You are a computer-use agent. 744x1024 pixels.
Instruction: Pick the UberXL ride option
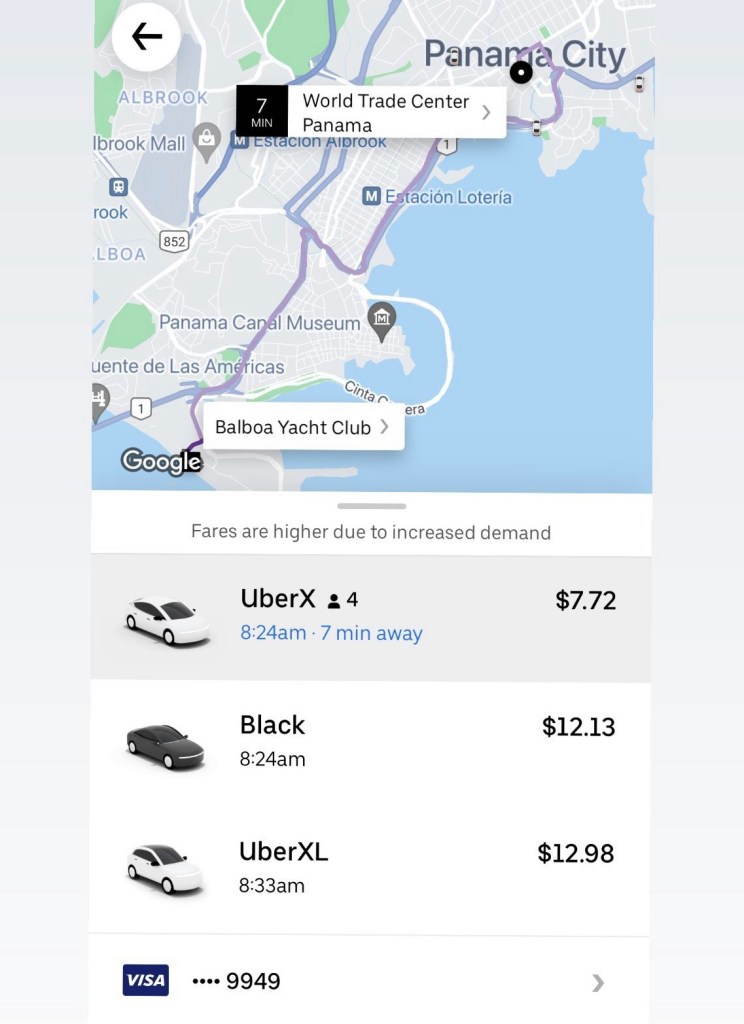(371, 868)
